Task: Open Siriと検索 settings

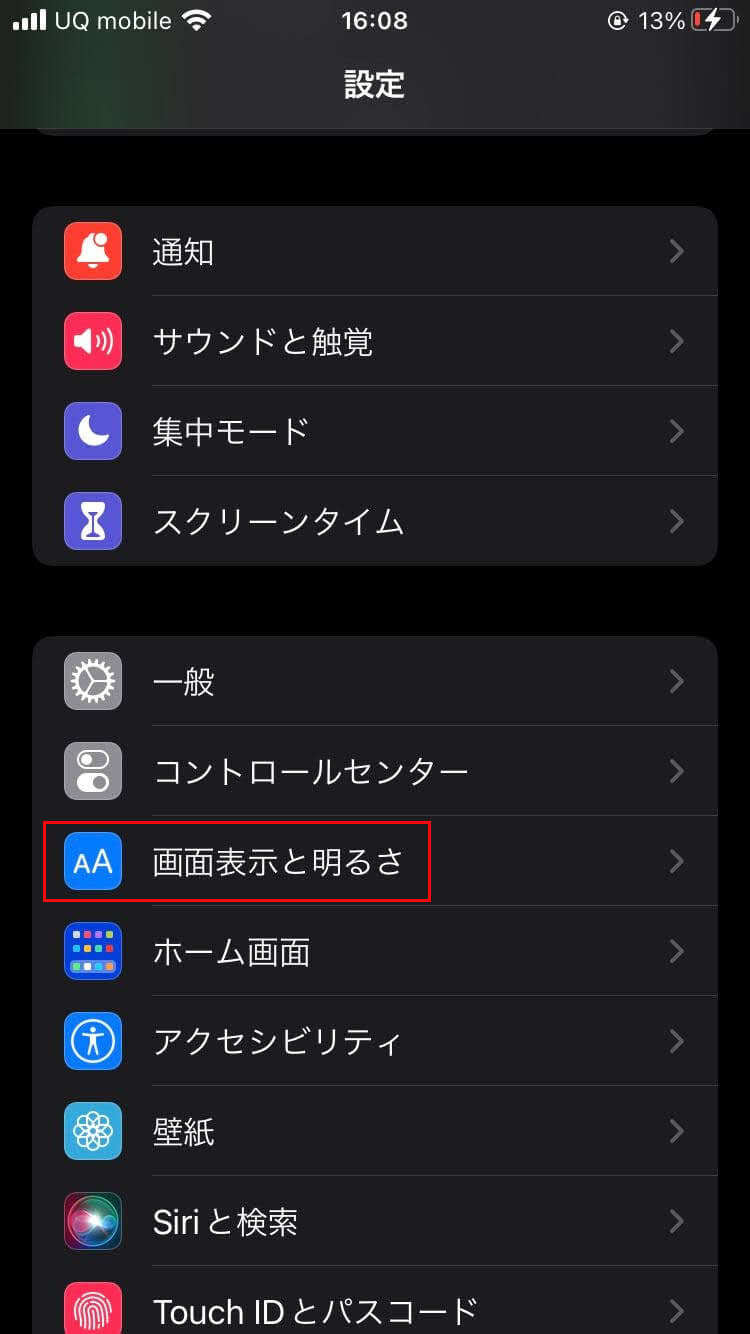Action: (375, 1221)
